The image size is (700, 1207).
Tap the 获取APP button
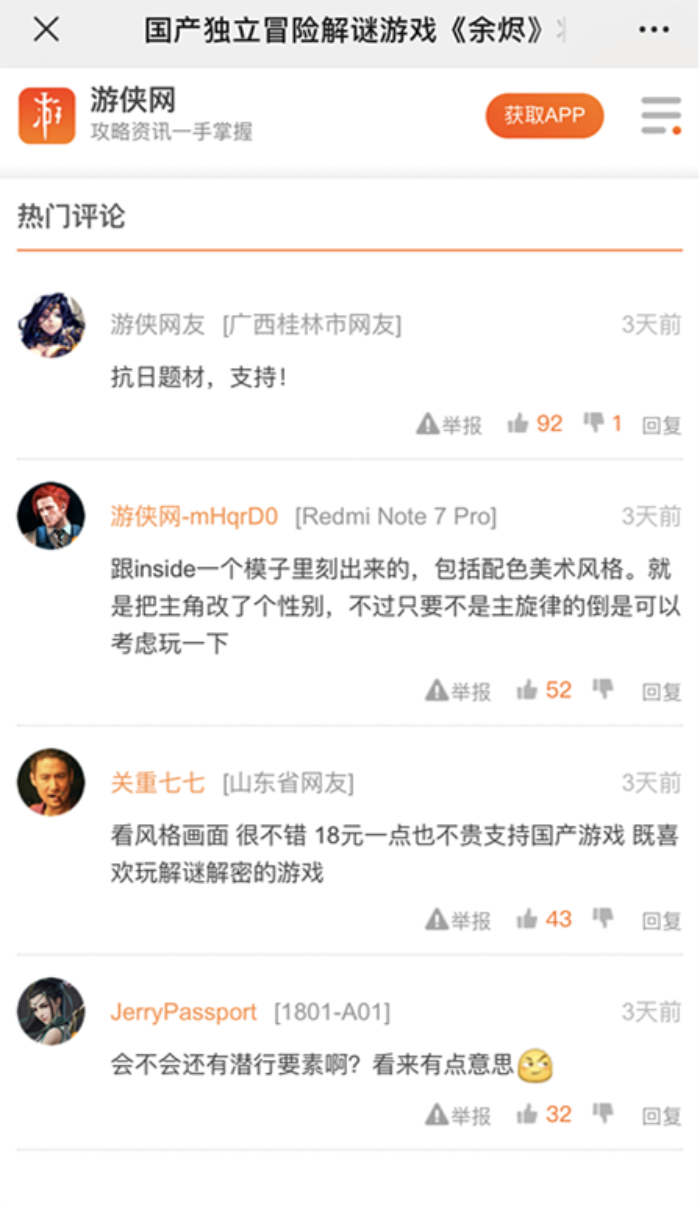tap(544, 116)
